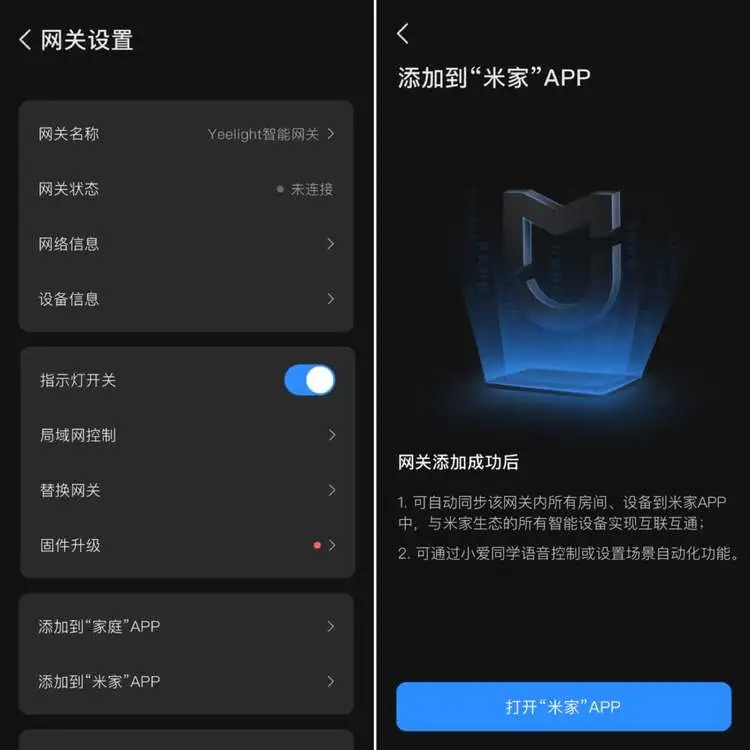This screenshot has width=750, height=750.
Task: Toggle the 指示灯开关 switch
Action: coord(309,380)
